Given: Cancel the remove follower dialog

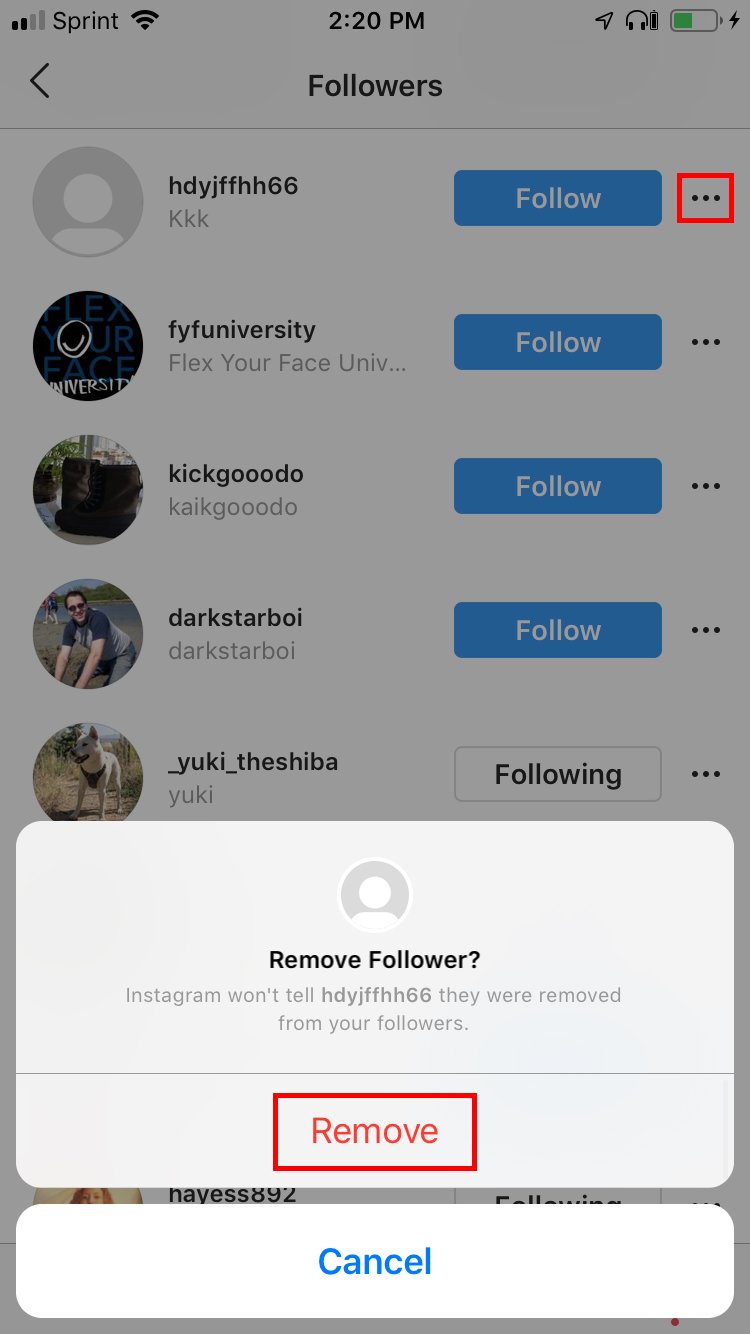Looking at the screenshot, I should [x=375, y=1261].
